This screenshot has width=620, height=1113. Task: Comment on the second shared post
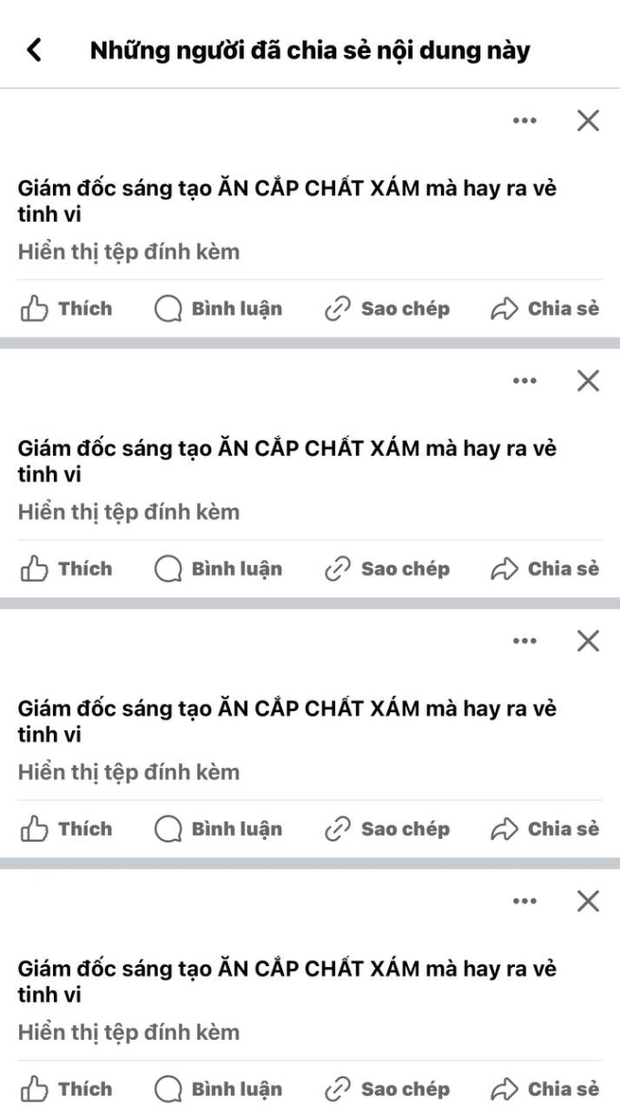[x=218, y=569]
